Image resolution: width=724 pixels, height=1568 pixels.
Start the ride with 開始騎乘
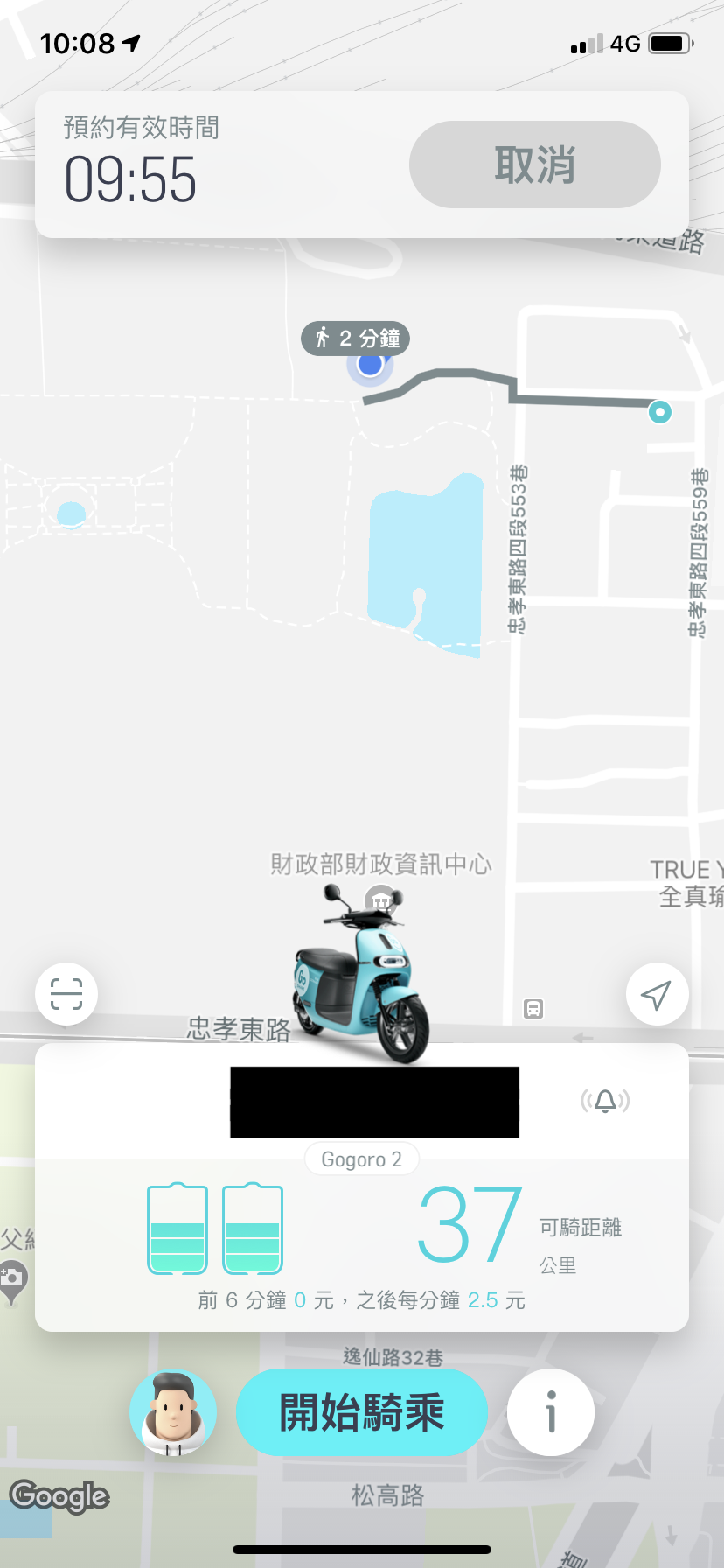(x=361, y=1412)
